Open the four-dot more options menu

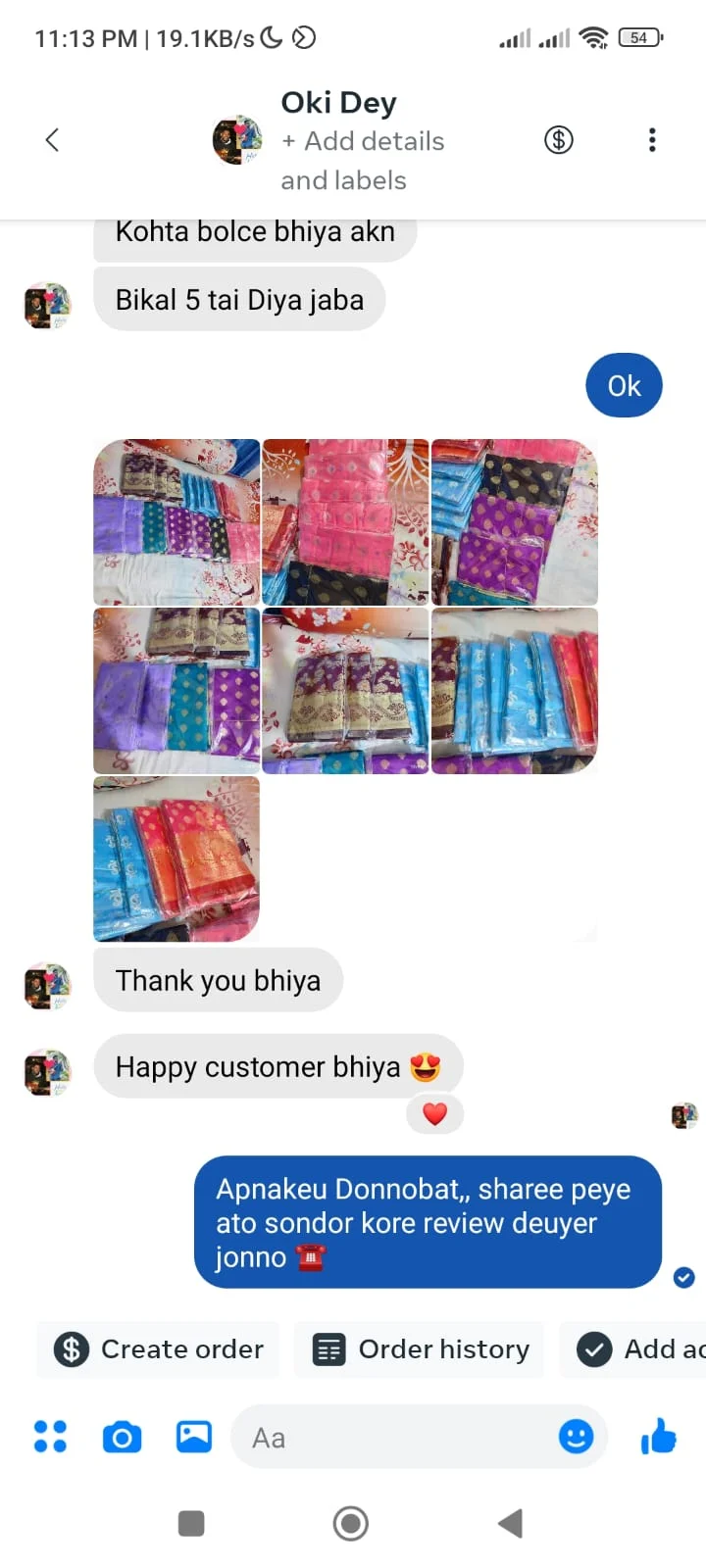click(50, 1437)
